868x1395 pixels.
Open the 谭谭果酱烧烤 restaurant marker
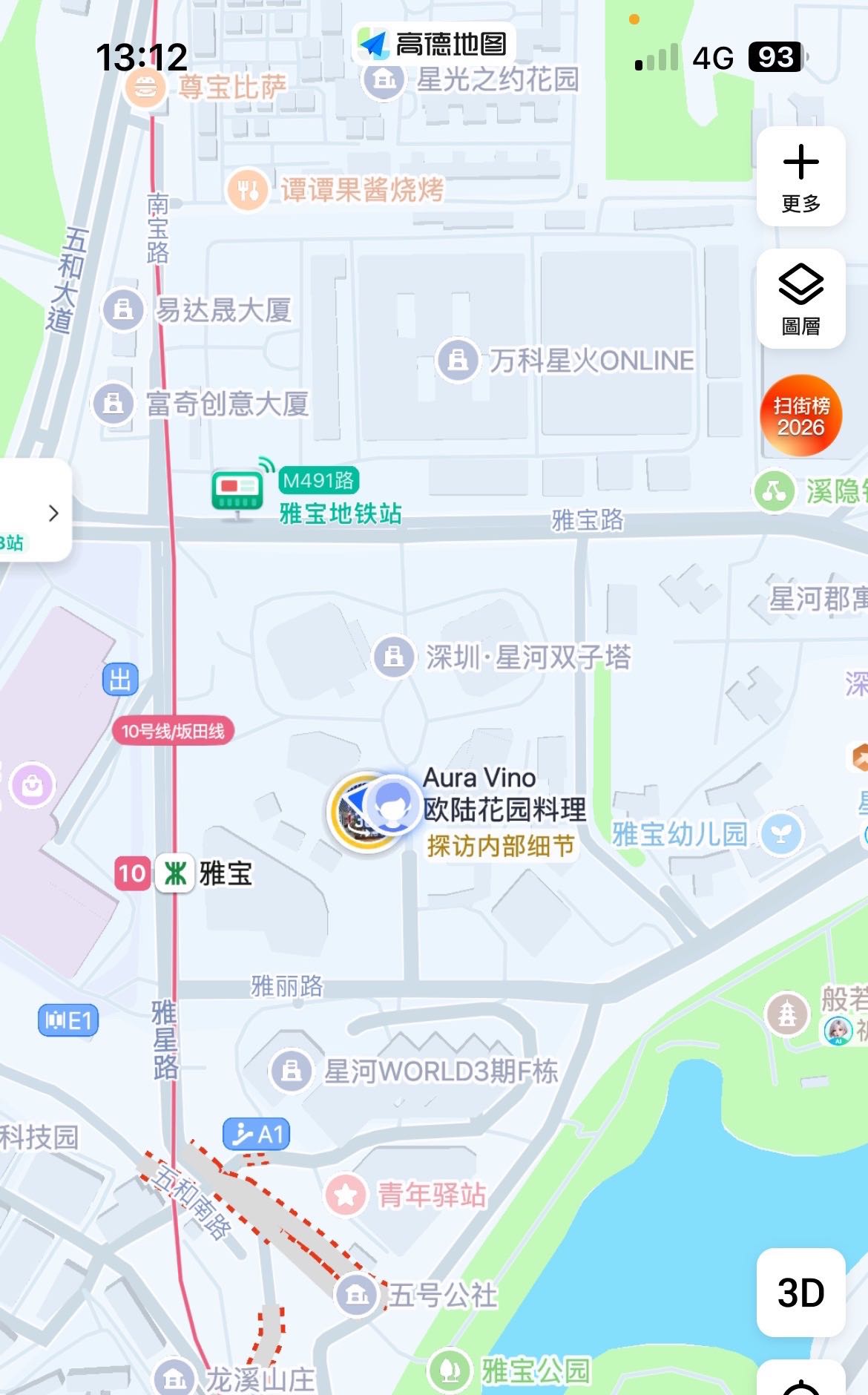(248, 190)
